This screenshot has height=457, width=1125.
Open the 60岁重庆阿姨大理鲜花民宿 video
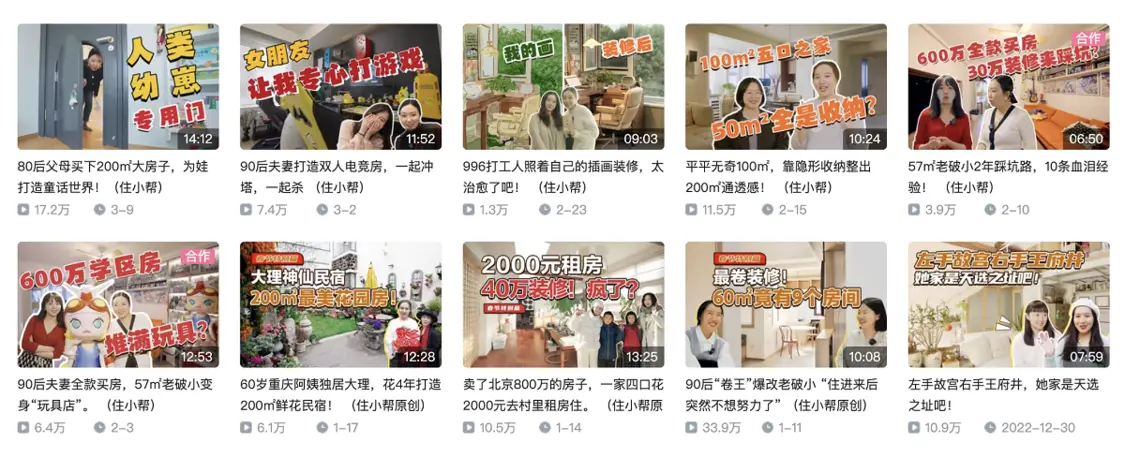340,305
